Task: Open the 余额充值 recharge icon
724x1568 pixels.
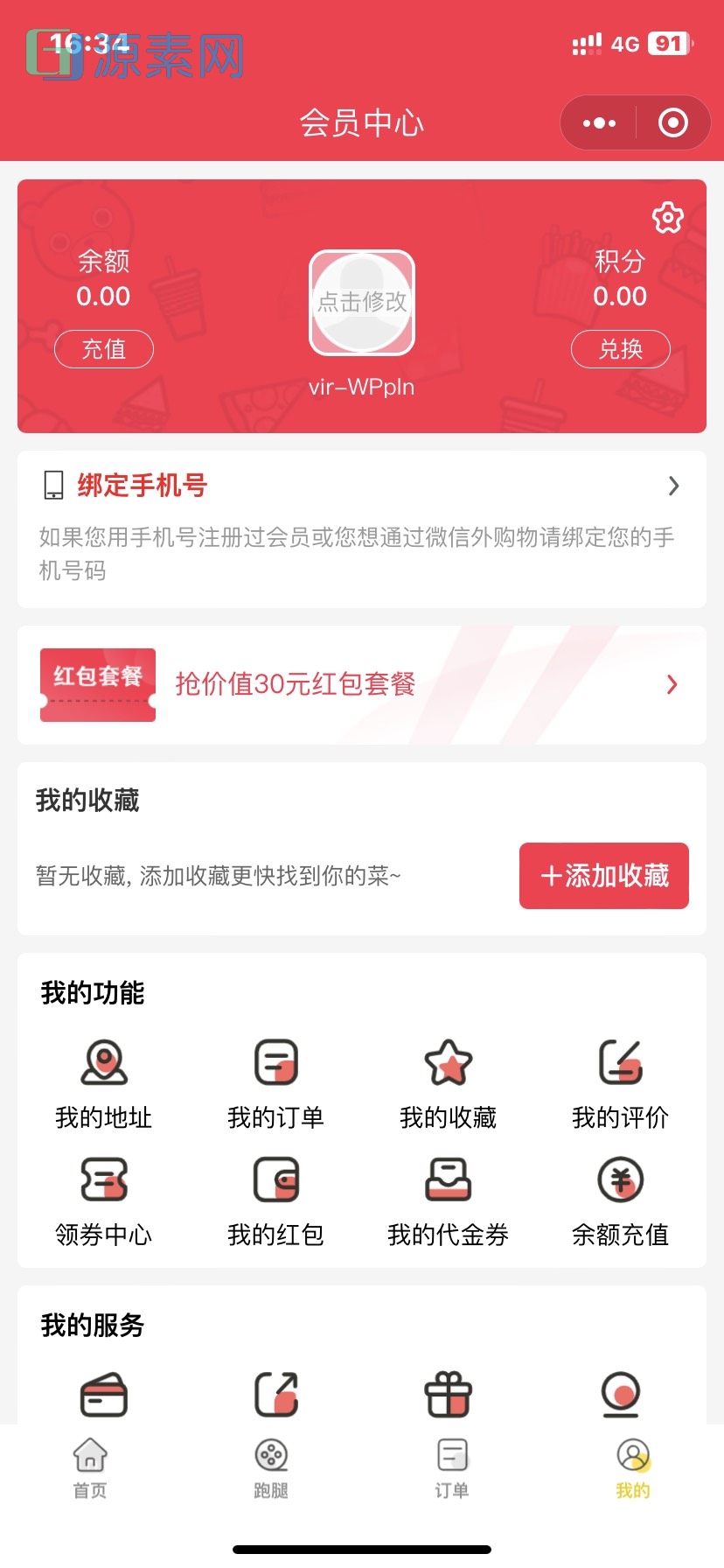Action: [621, 1181]
